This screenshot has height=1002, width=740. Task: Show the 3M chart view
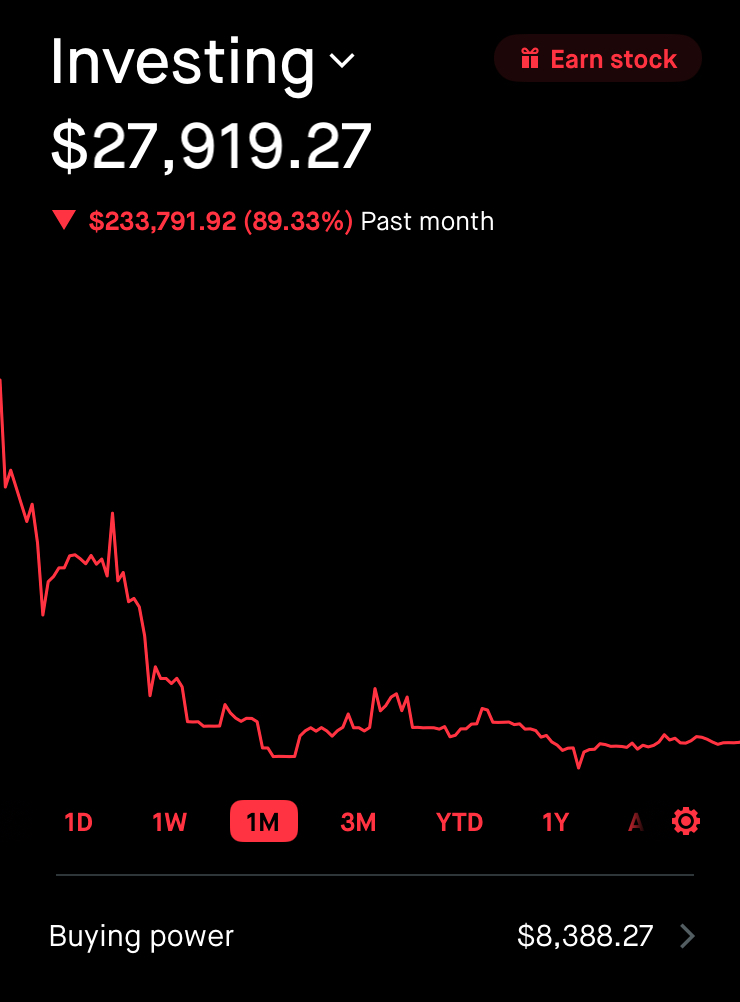click(x=358, y=823)
